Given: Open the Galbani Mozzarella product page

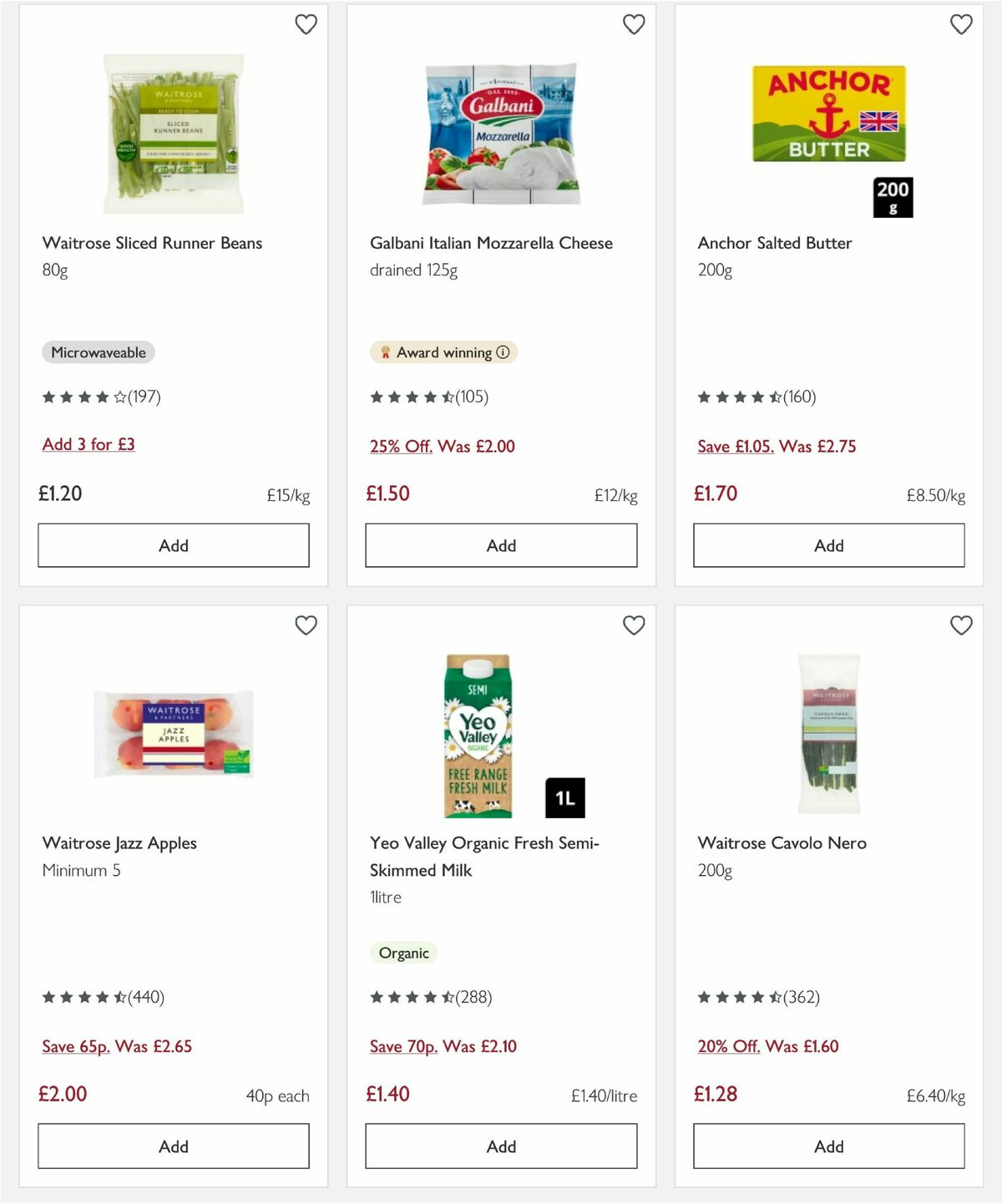Looking at the screenshot, I should 491,243.
